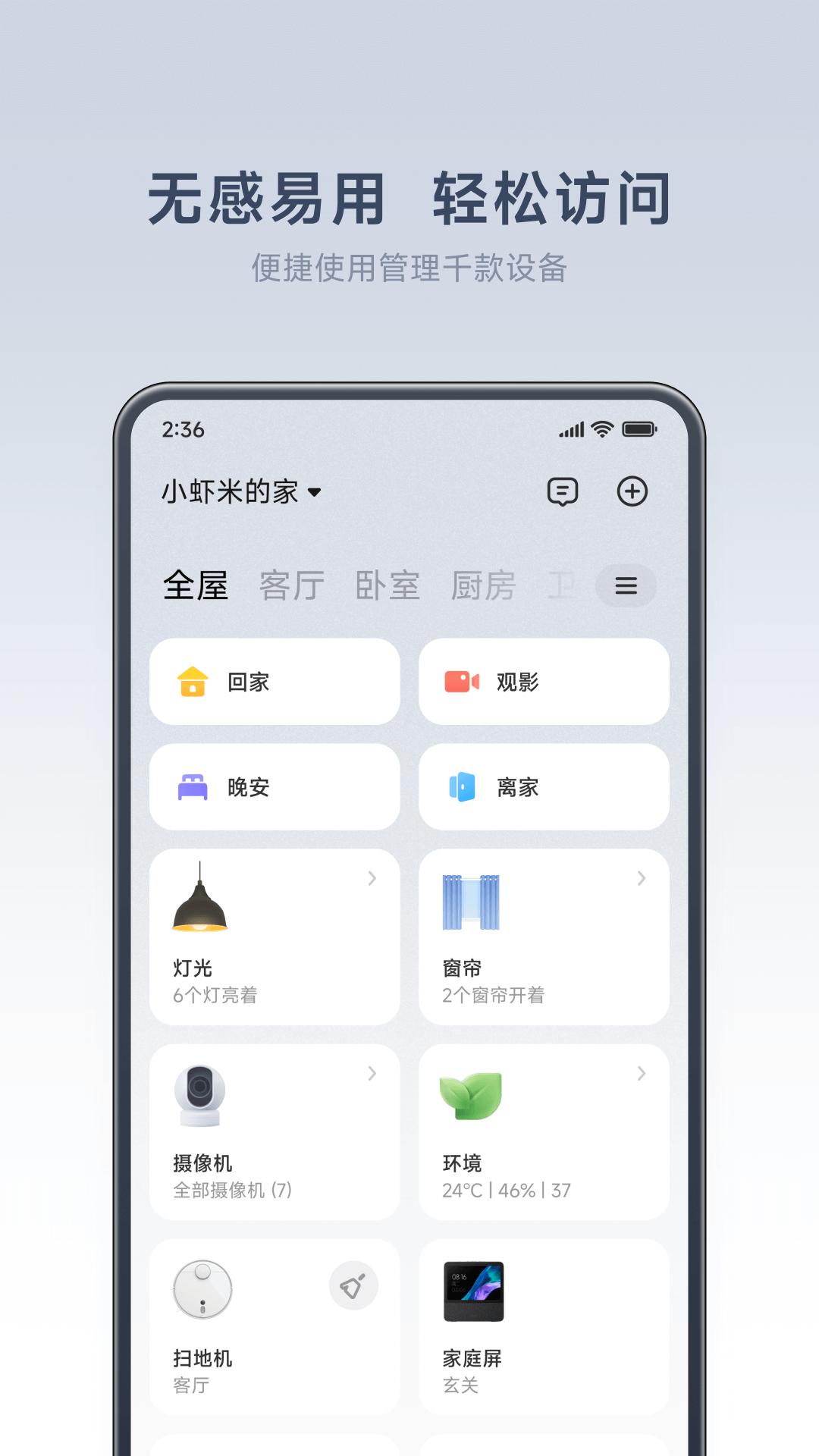Expand the 灯光 card via its chevron
819x1456 pixels.
click(x=372, y=878)
